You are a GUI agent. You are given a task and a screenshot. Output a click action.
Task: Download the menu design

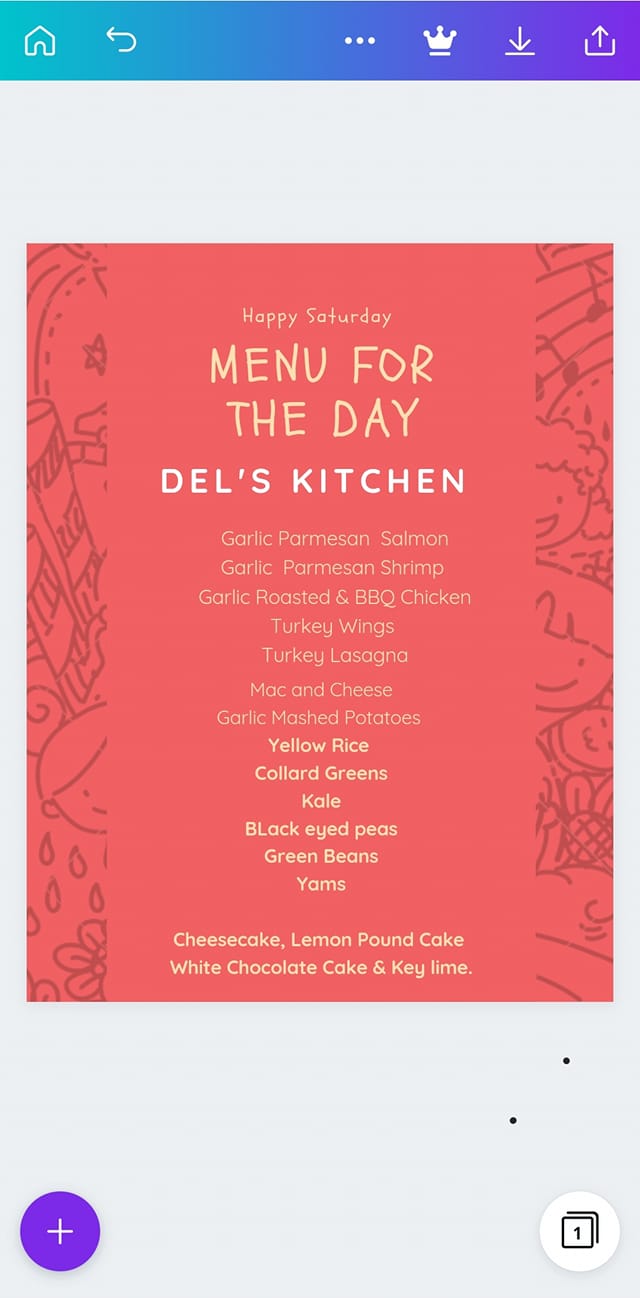[519, 41]
